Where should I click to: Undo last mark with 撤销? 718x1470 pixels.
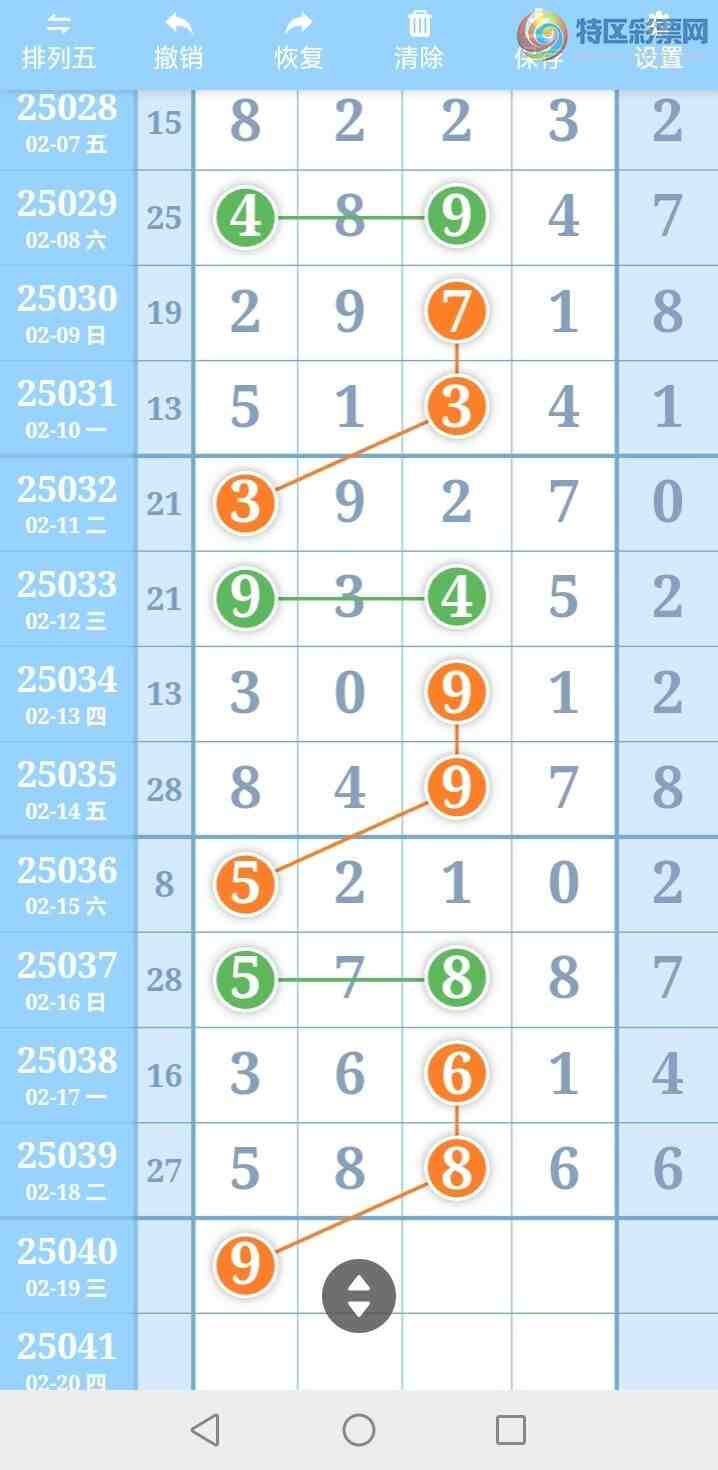[179, 42]
